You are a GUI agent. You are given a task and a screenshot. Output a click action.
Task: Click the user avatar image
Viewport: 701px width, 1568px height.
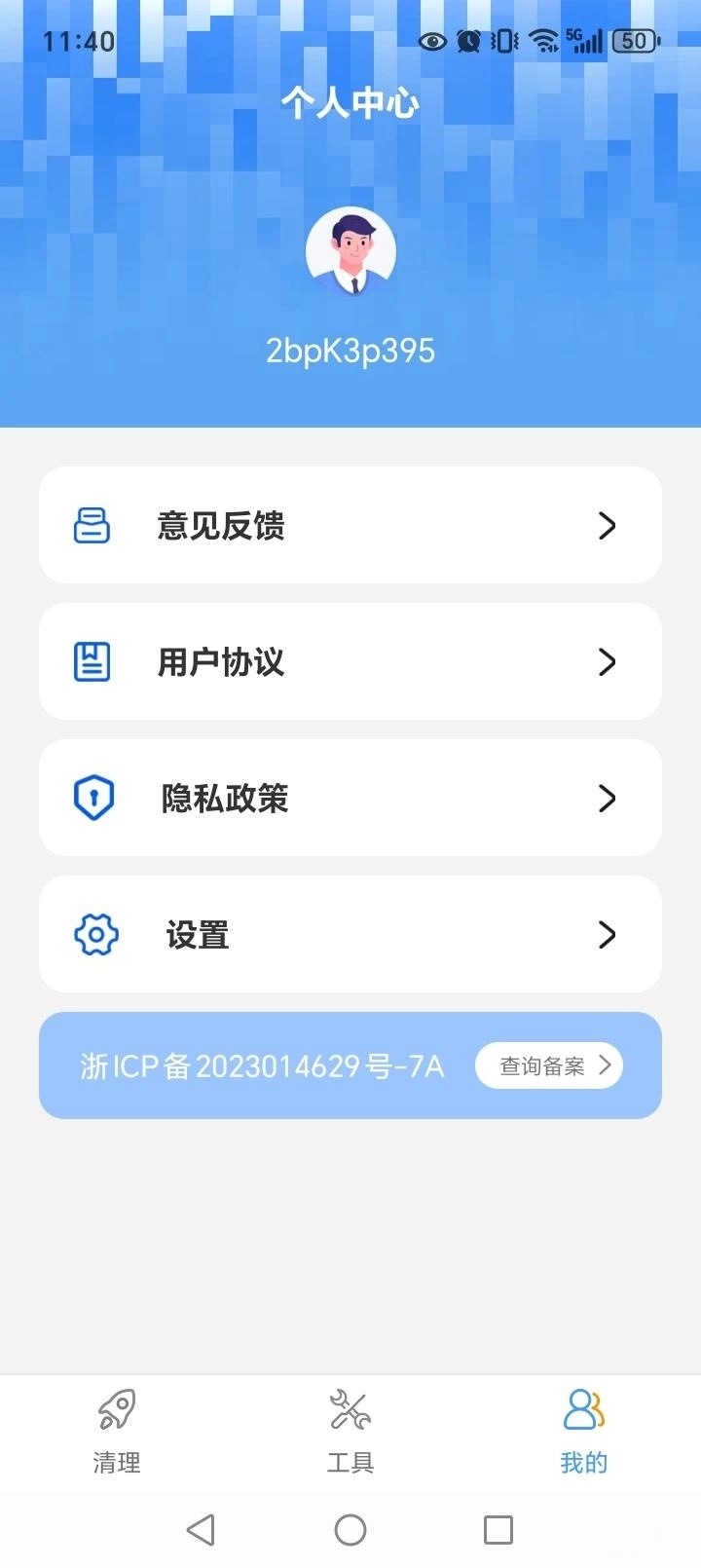coord(350,250)
